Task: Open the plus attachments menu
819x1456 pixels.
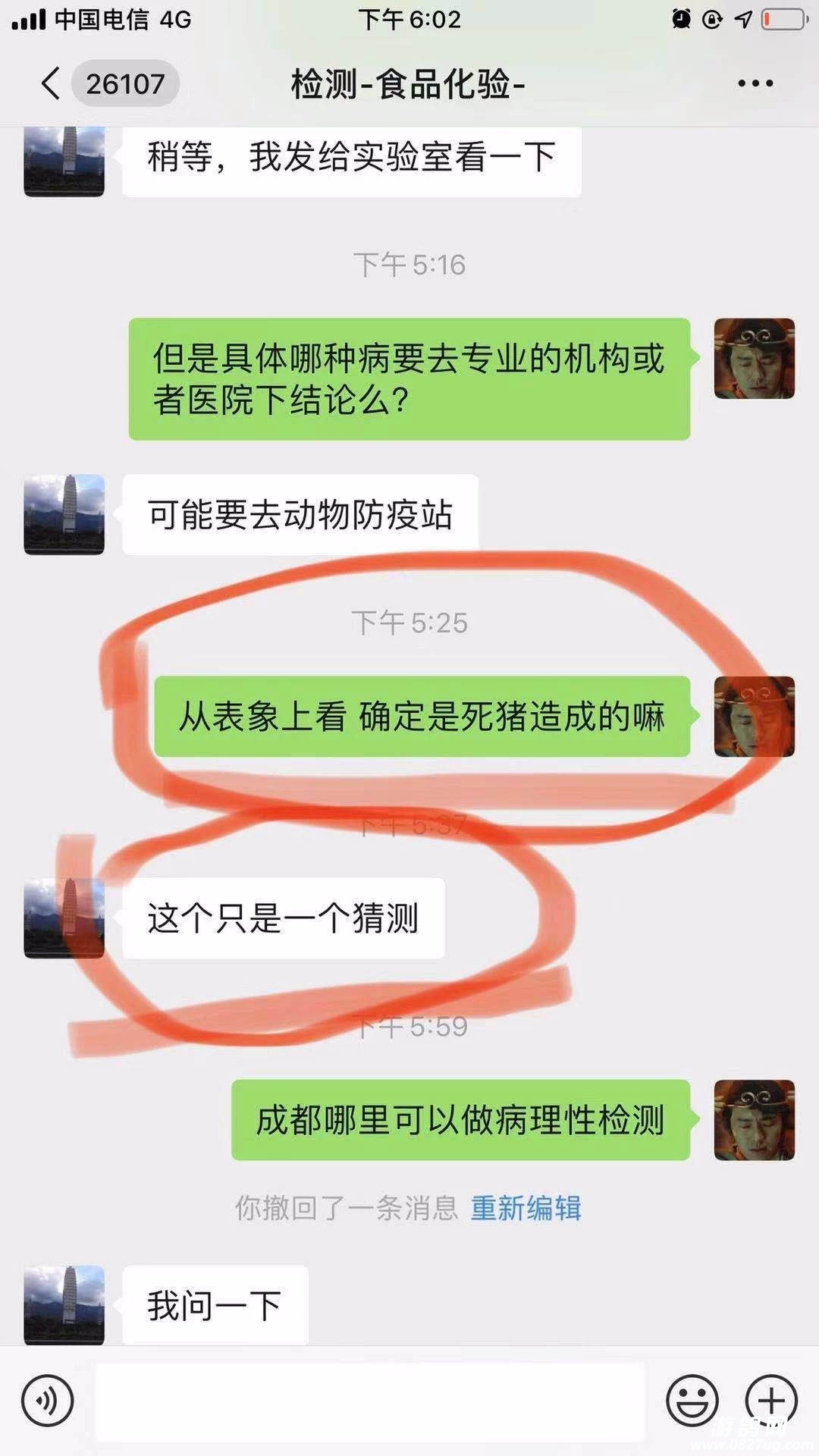Action: pyautogui.click(x=771, y=1401)
